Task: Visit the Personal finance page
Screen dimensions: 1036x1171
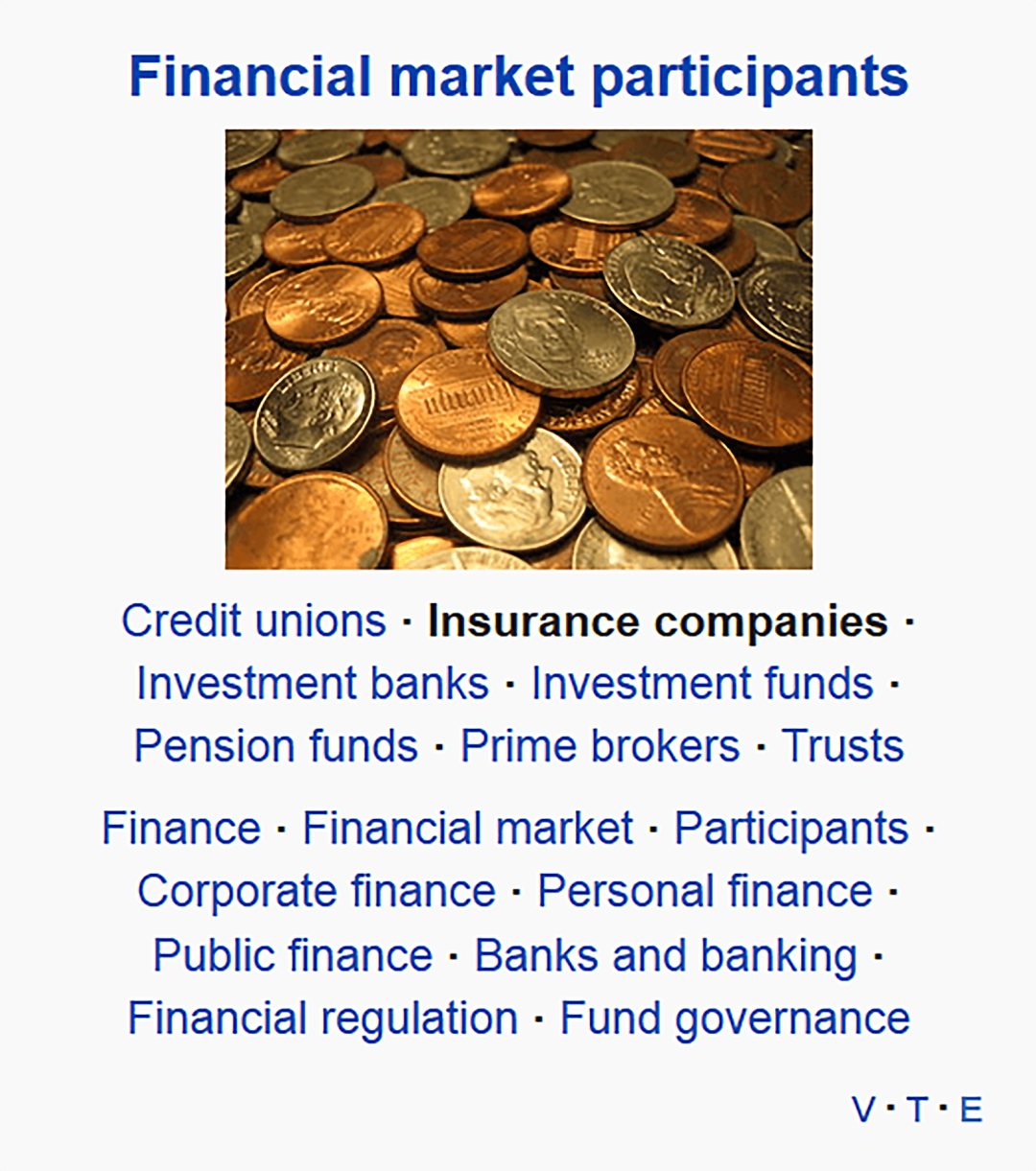Action: tap(705, 891)
